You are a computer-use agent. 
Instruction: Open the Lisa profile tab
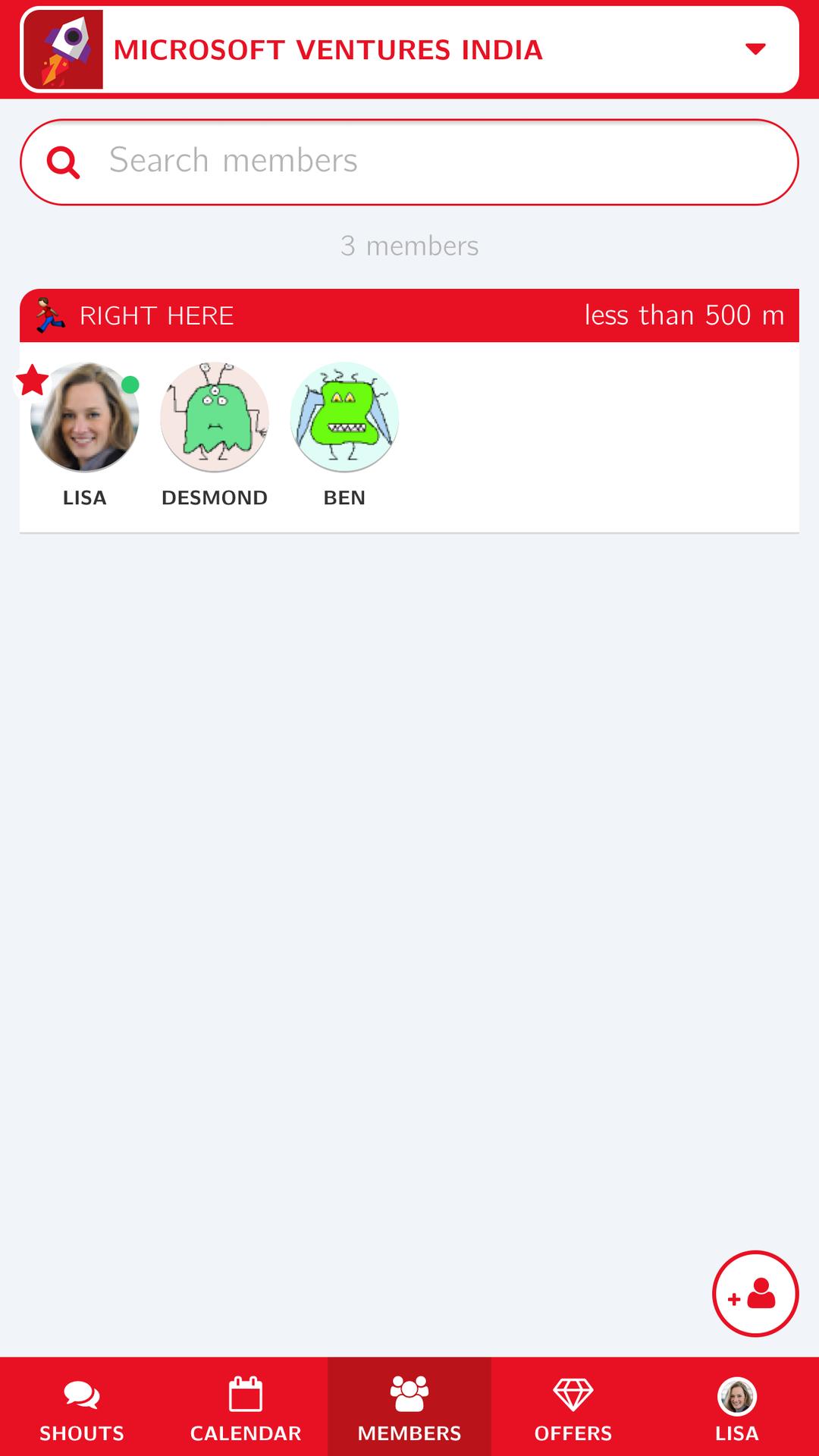point(736,1407)
